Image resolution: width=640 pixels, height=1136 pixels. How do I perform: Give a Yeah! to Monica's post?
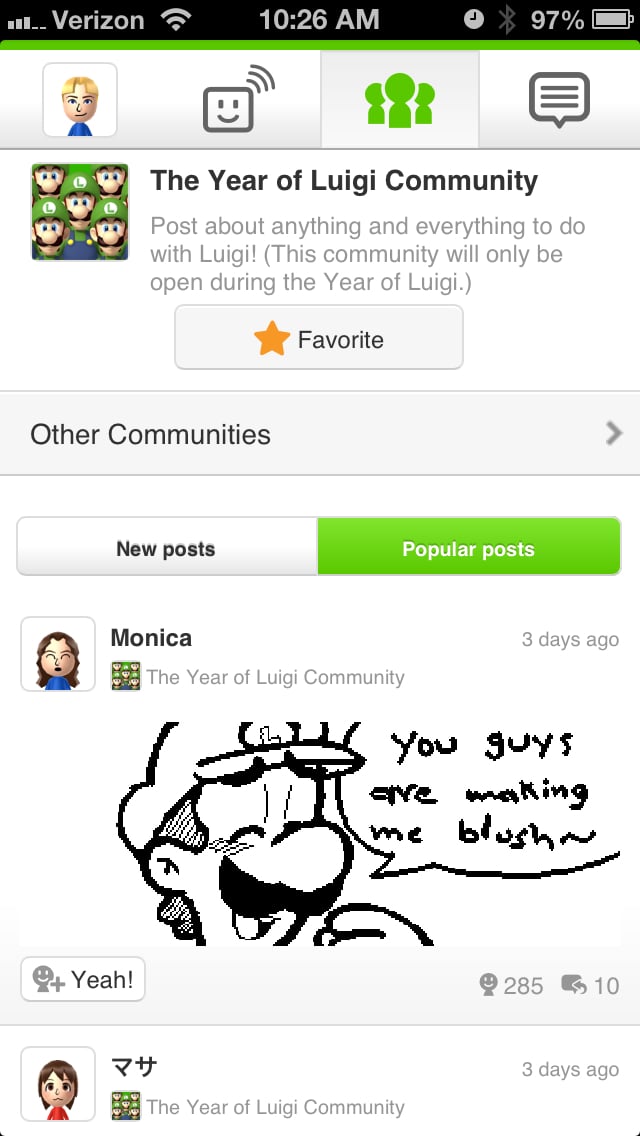coord(83,979)
